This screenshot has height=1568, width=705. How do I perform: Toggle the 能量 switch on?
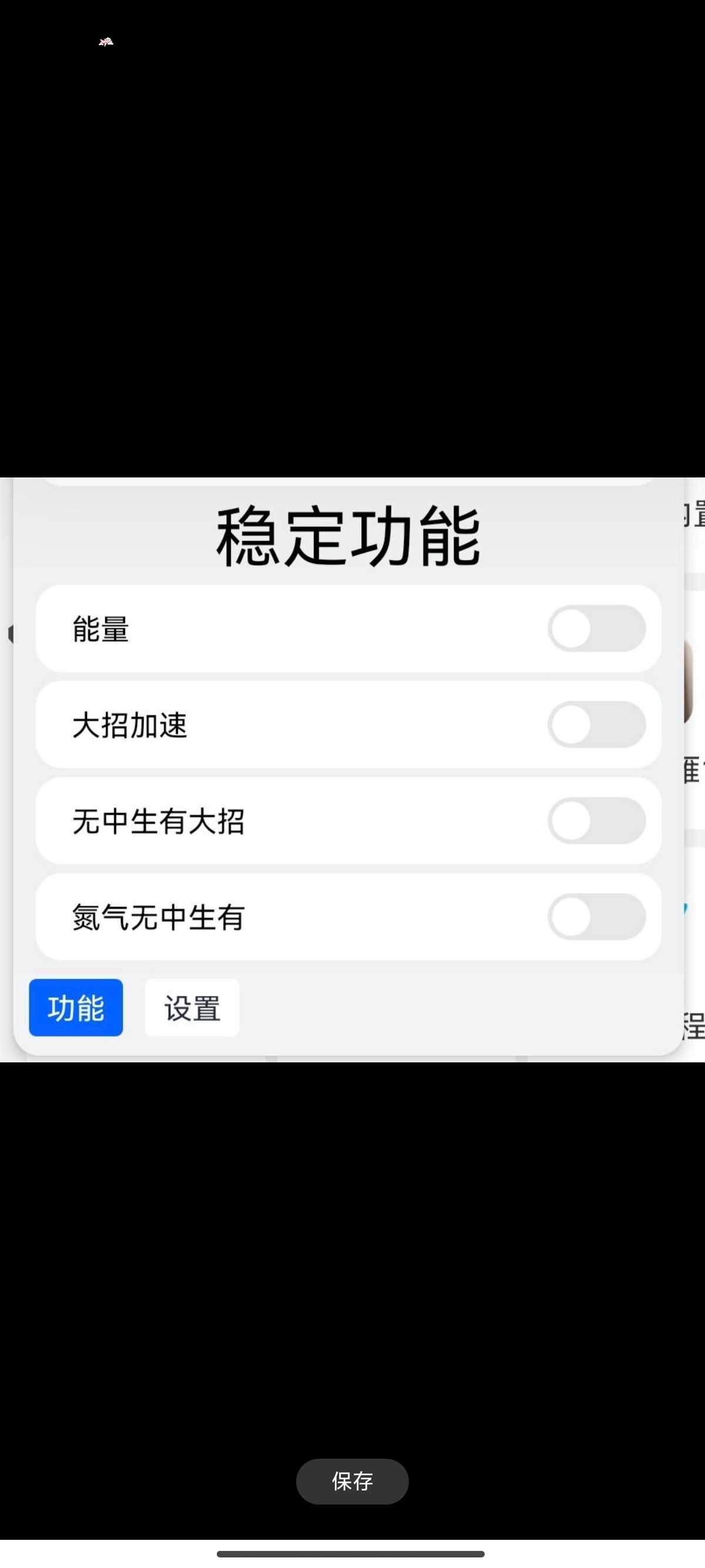(x=596, y=628)
